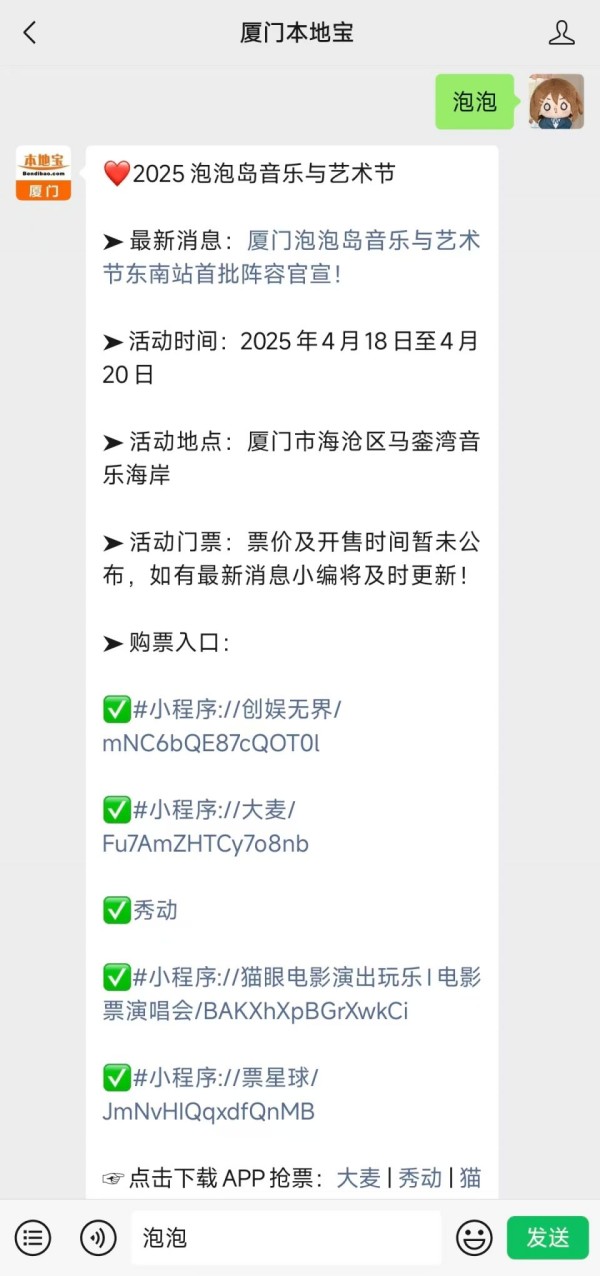
Task: Open the 创娱无界 mini program link
Action: (x=222, y=727)
